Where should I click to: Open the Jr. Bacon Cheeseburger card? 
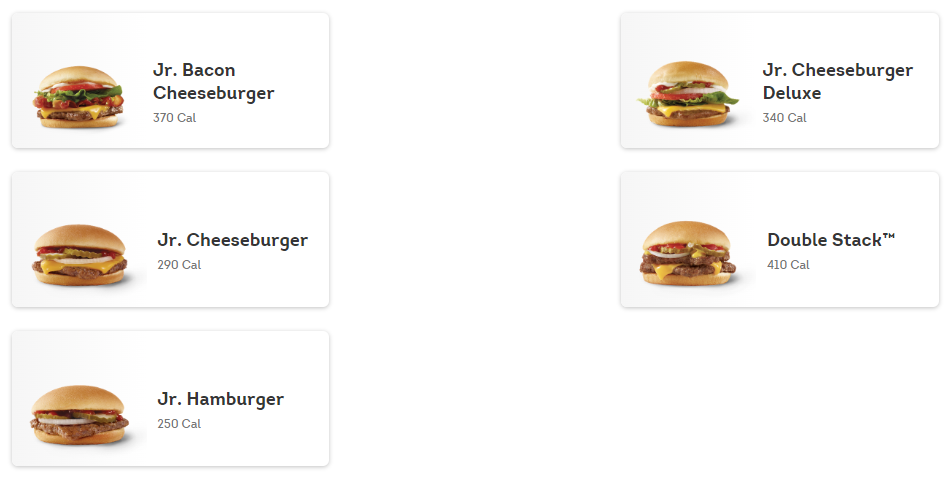pos(170,81)
